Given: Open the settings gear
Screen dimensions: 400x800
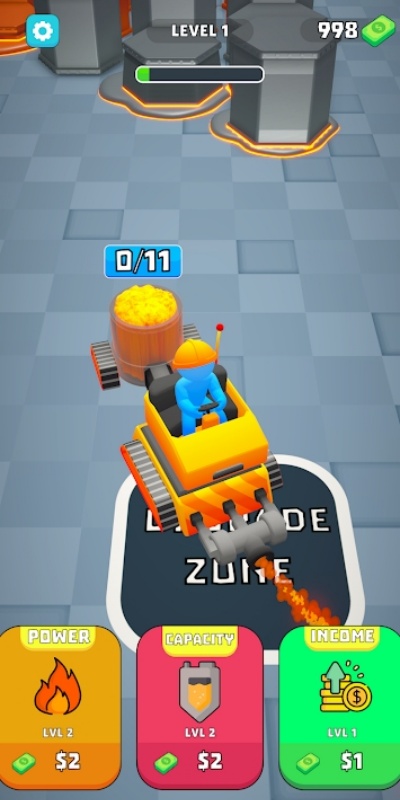Looking at the screenshot, I should tap(42, 31).
